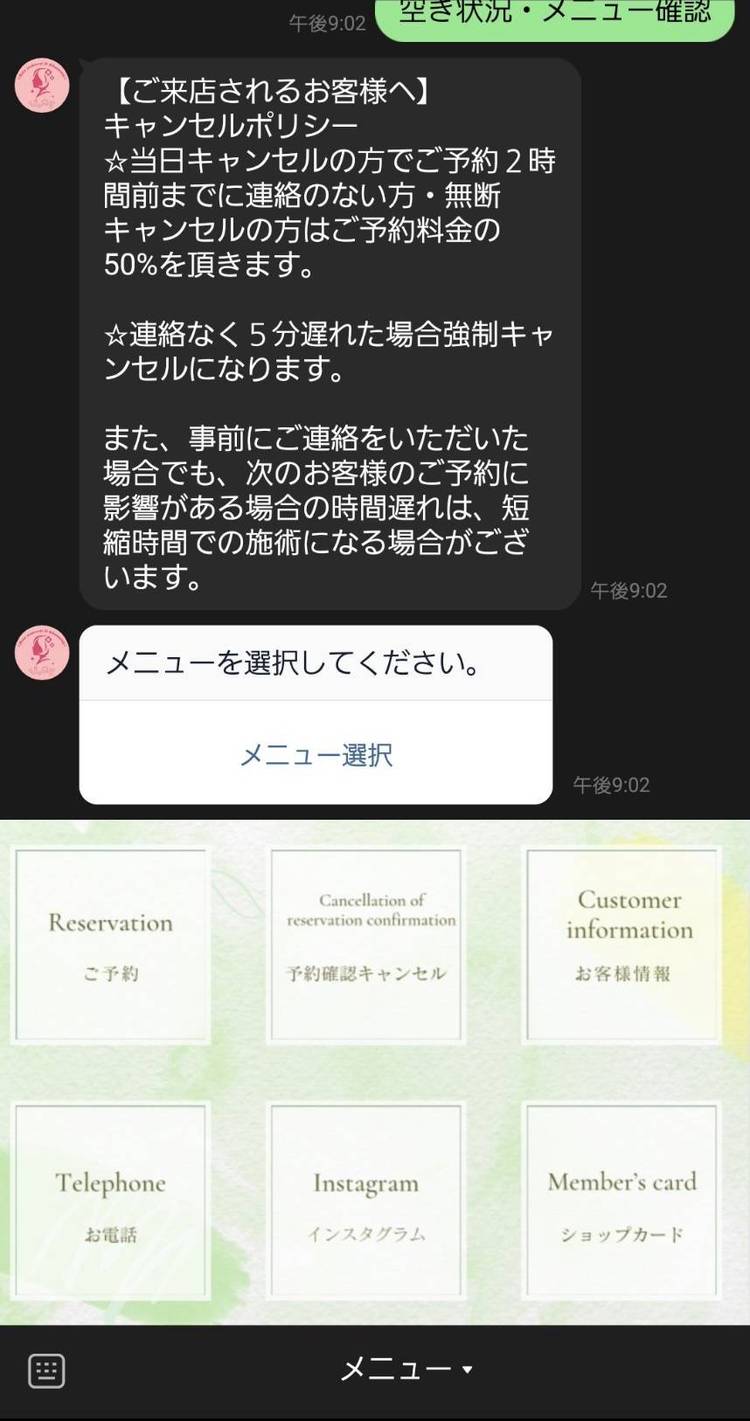Tap the メニュー選択 button in the message

pyautogui.click(x=316, y=755)
